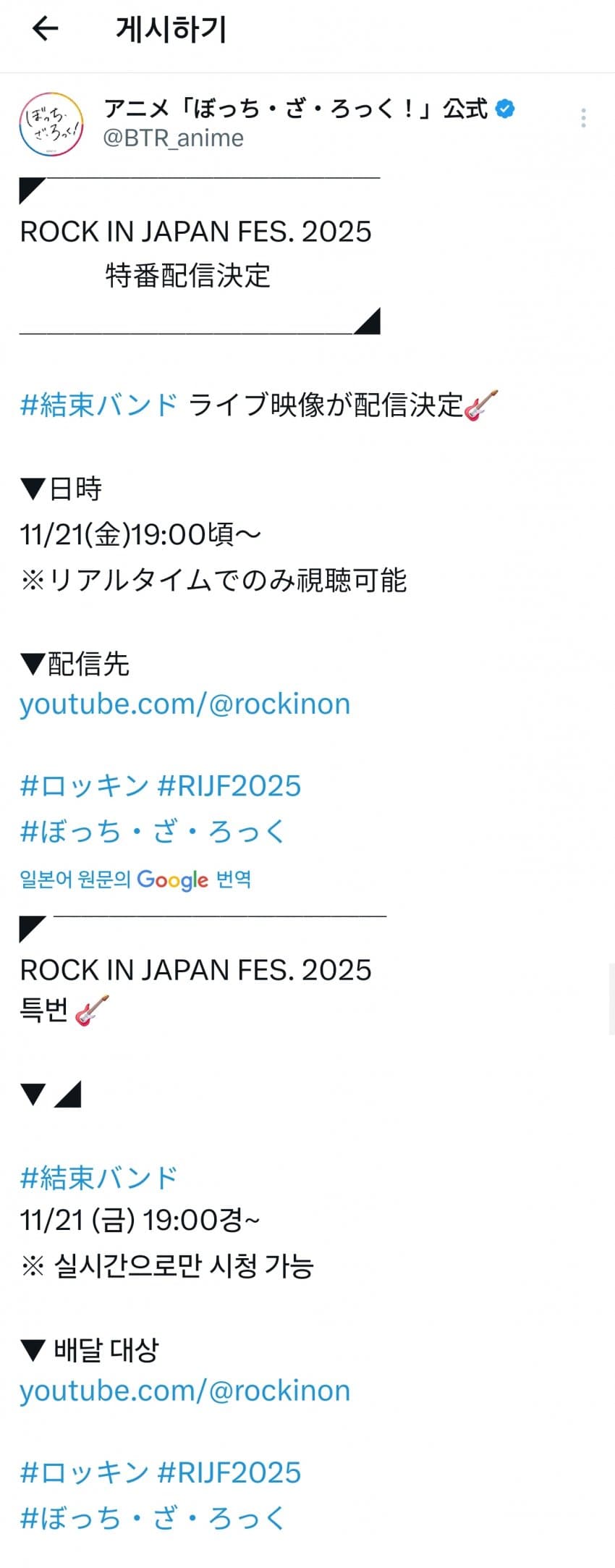
Task: Open the YouTube link under ▼ 배달 대상
Action: pos(184,1391)
